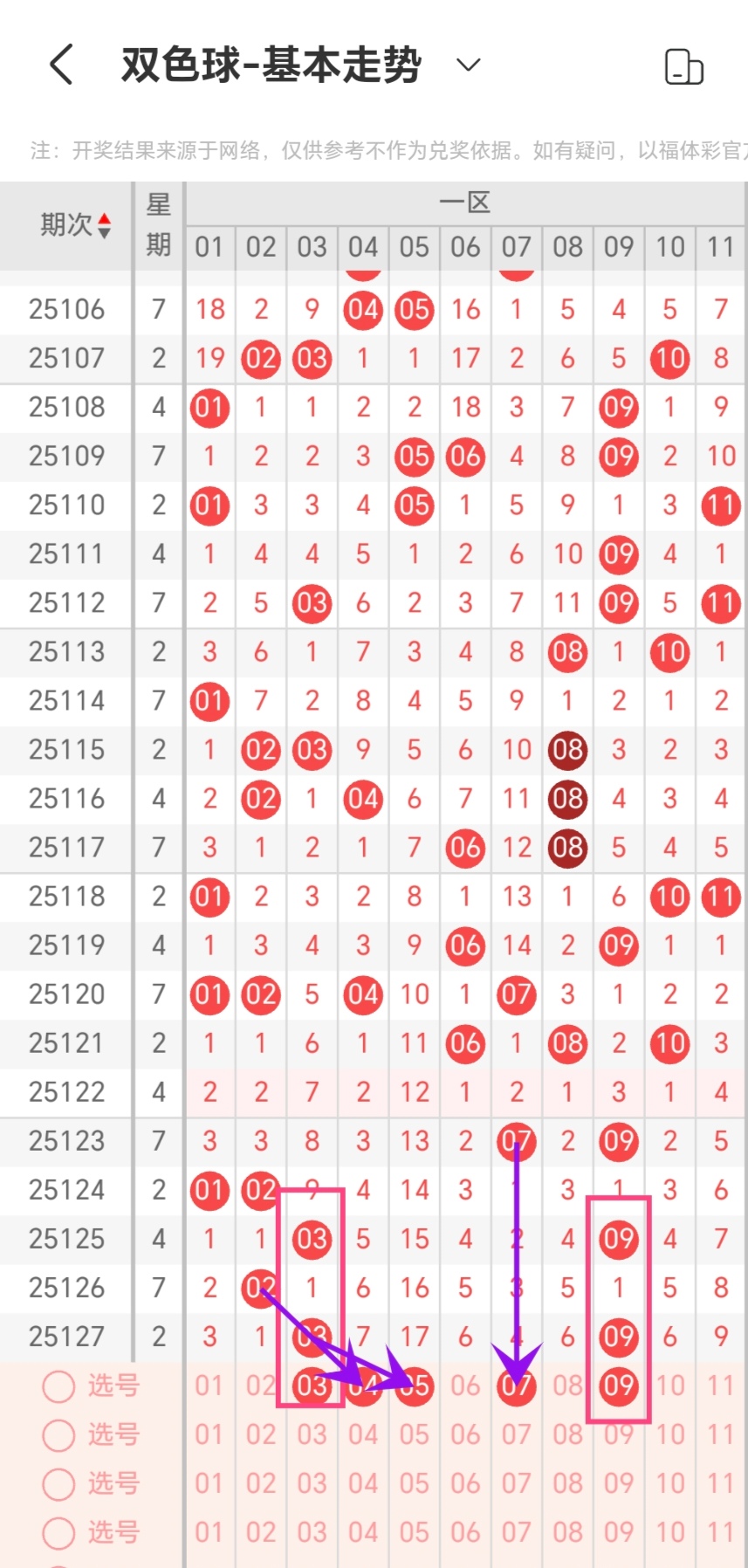Viewport: 748px width, 1568px height.
Task: Select the 选号 radio beside the picked balls
Action: tap(58, 1386)
